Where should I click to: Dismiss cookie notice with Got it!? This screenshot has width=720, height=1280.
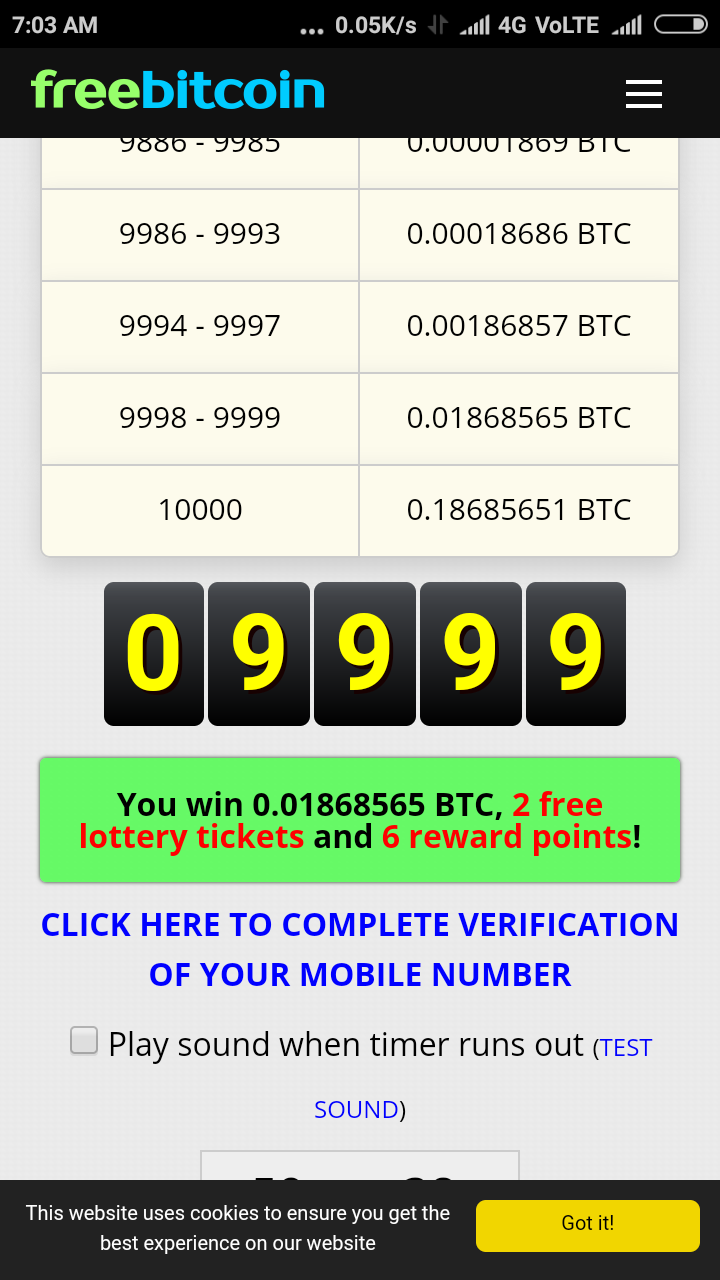click(588, 1225)
